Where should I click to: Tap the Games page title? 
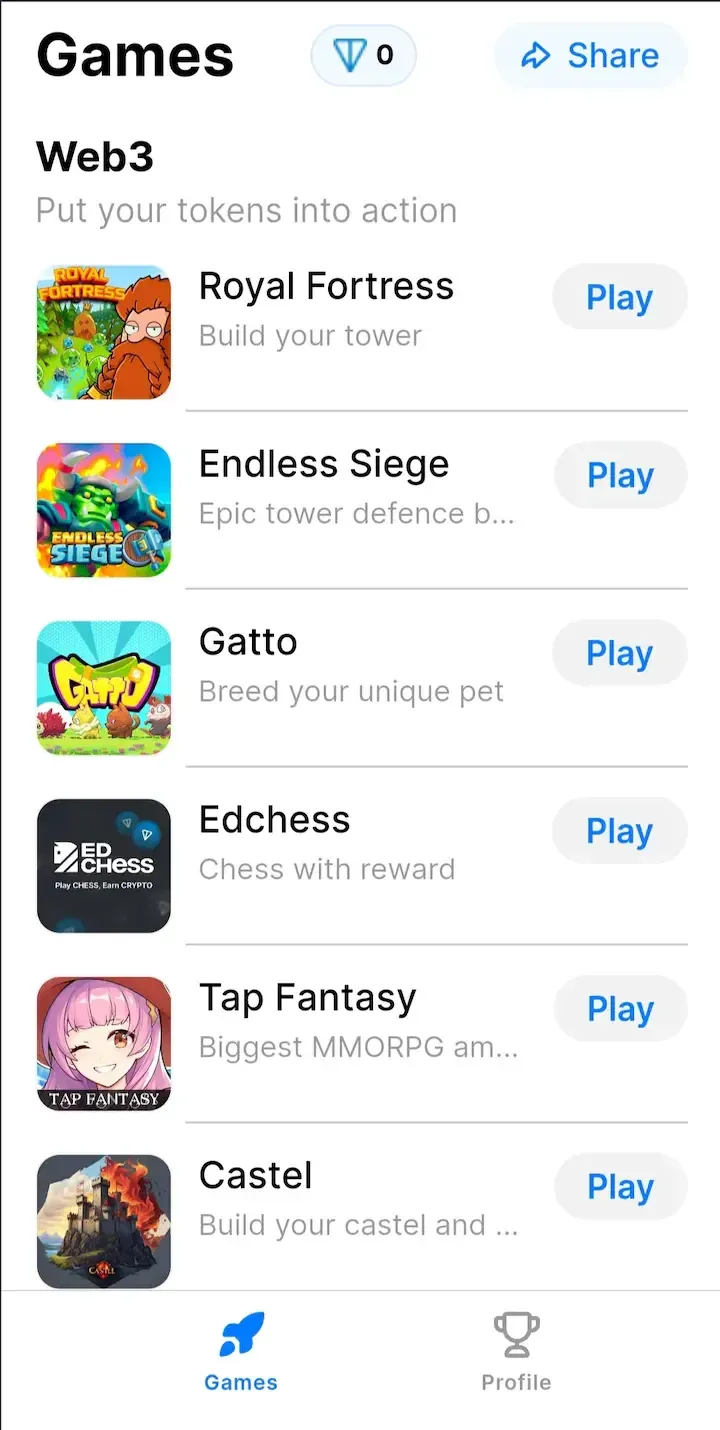click(134, 56)
